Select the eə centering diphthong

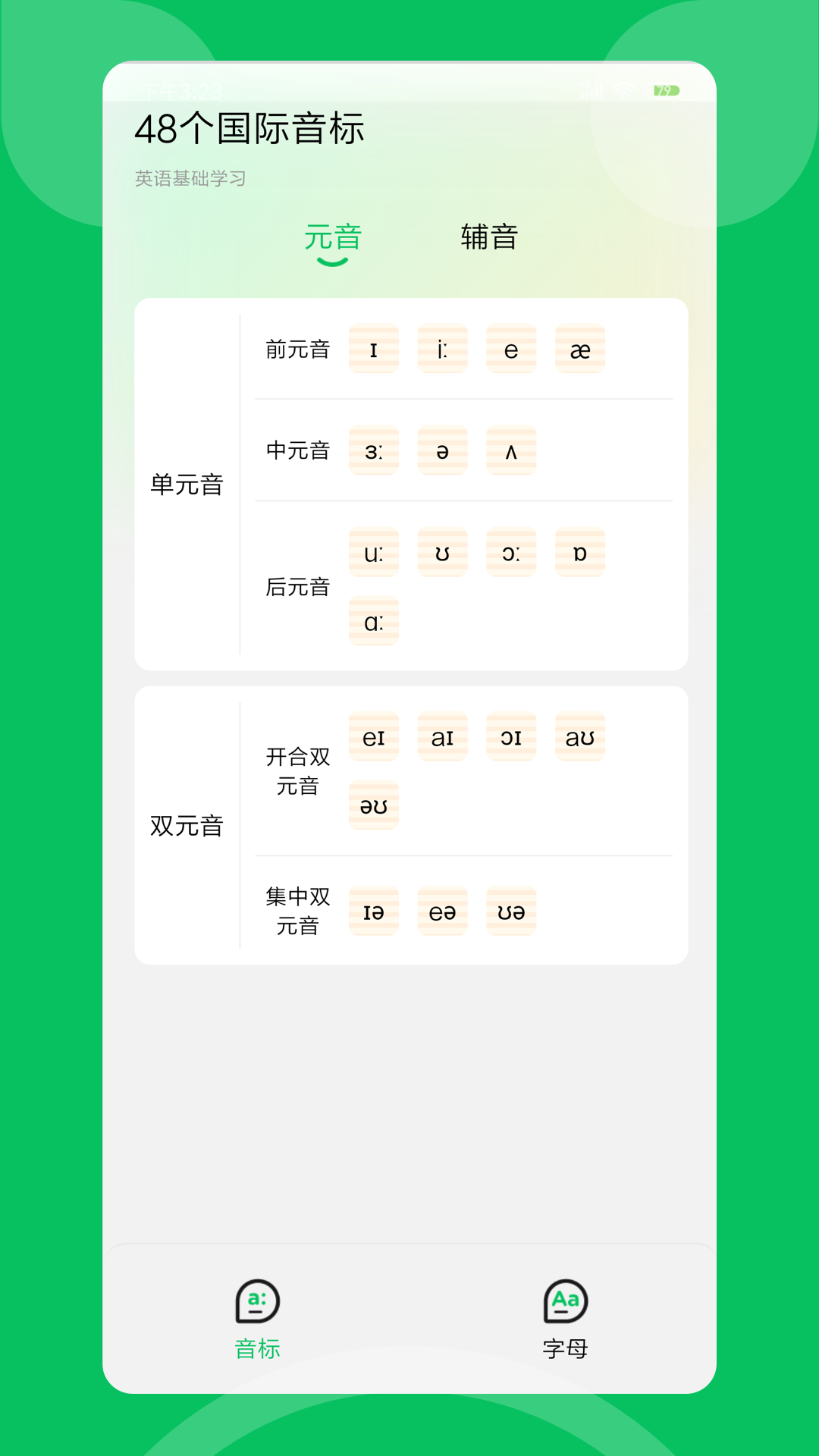(443, 911)
